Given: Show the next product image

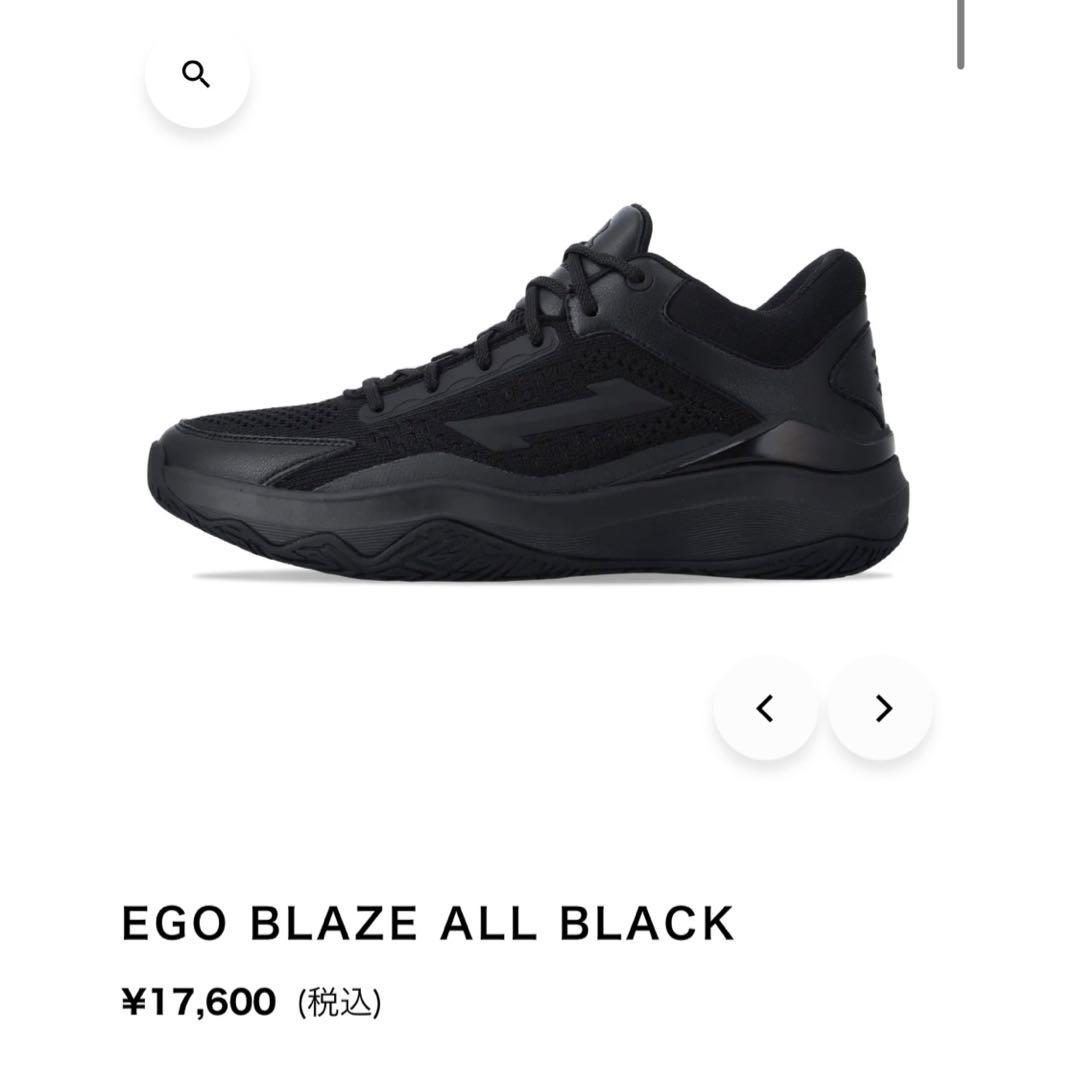Looking at the screenshot, I should click(x=881, y=709).
